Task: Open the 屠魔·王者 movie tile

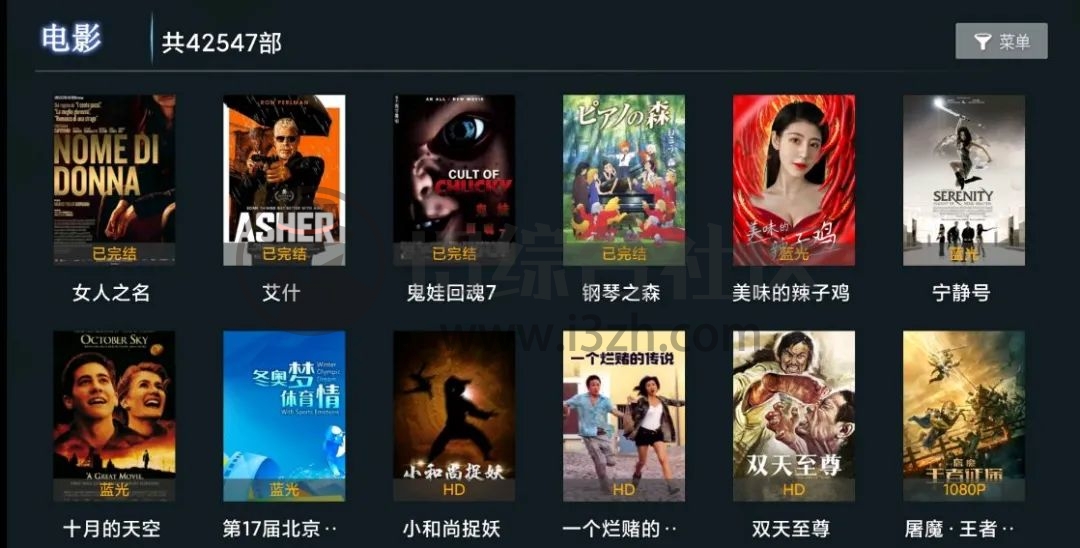Action: (964, 416)
